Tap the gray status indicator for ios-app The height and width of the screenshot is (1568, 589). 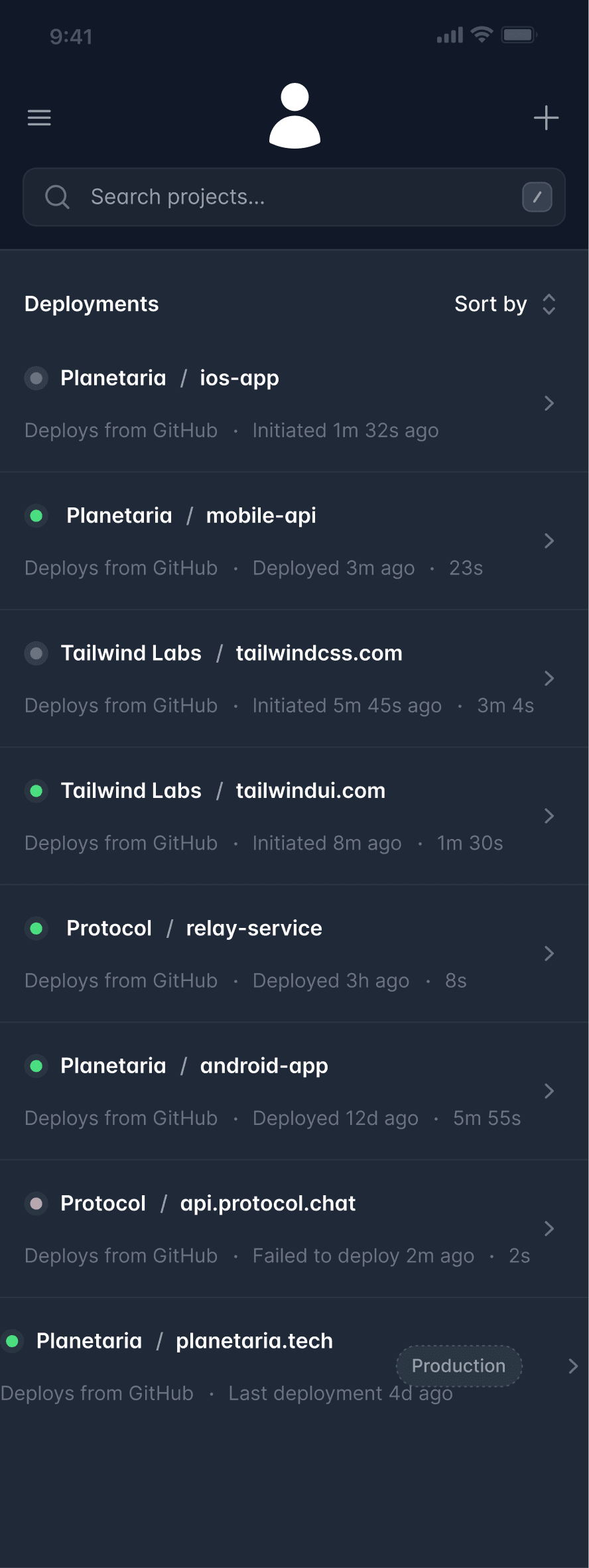pos(36,378)
